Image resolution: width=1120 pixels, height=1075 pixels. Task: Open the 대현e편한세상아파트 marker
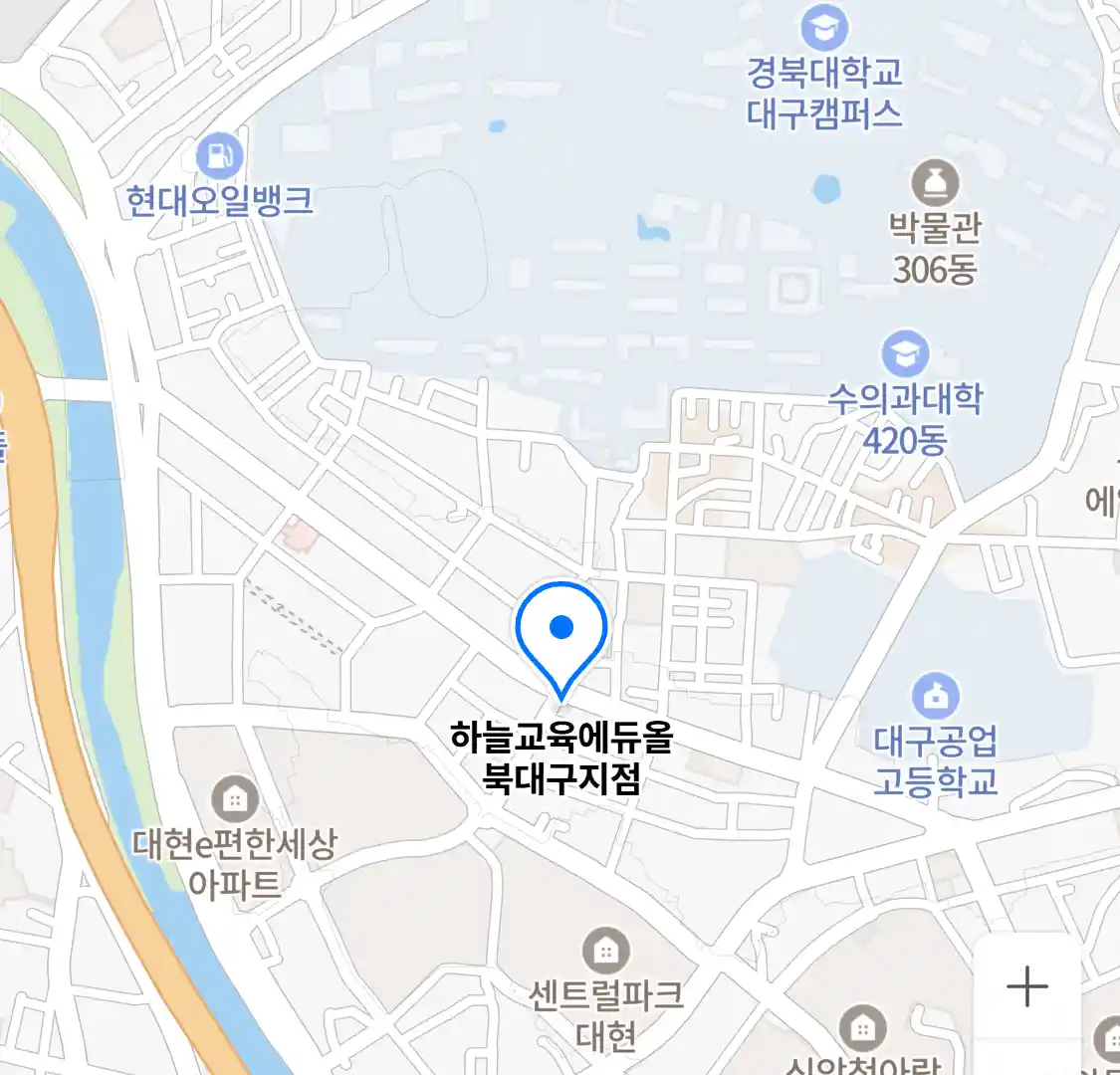point(235,798)
